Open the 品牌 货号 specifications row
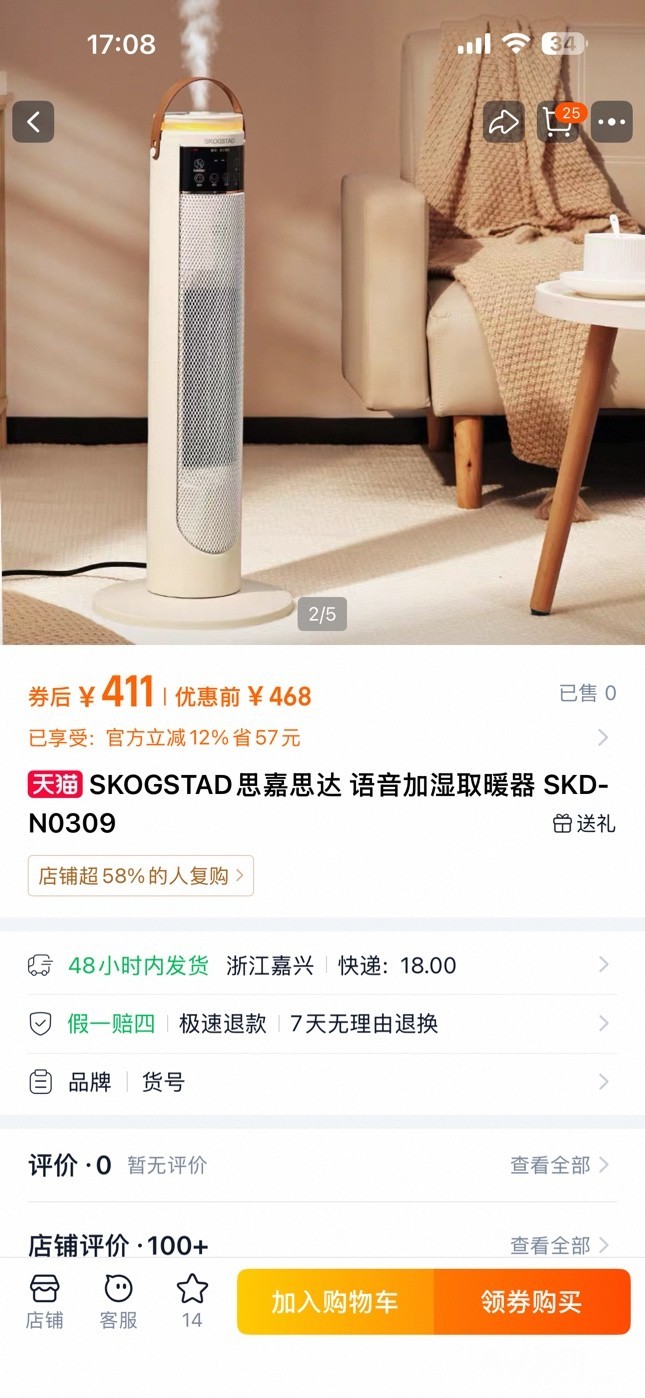The image size is (645, 1398). 320,1081
